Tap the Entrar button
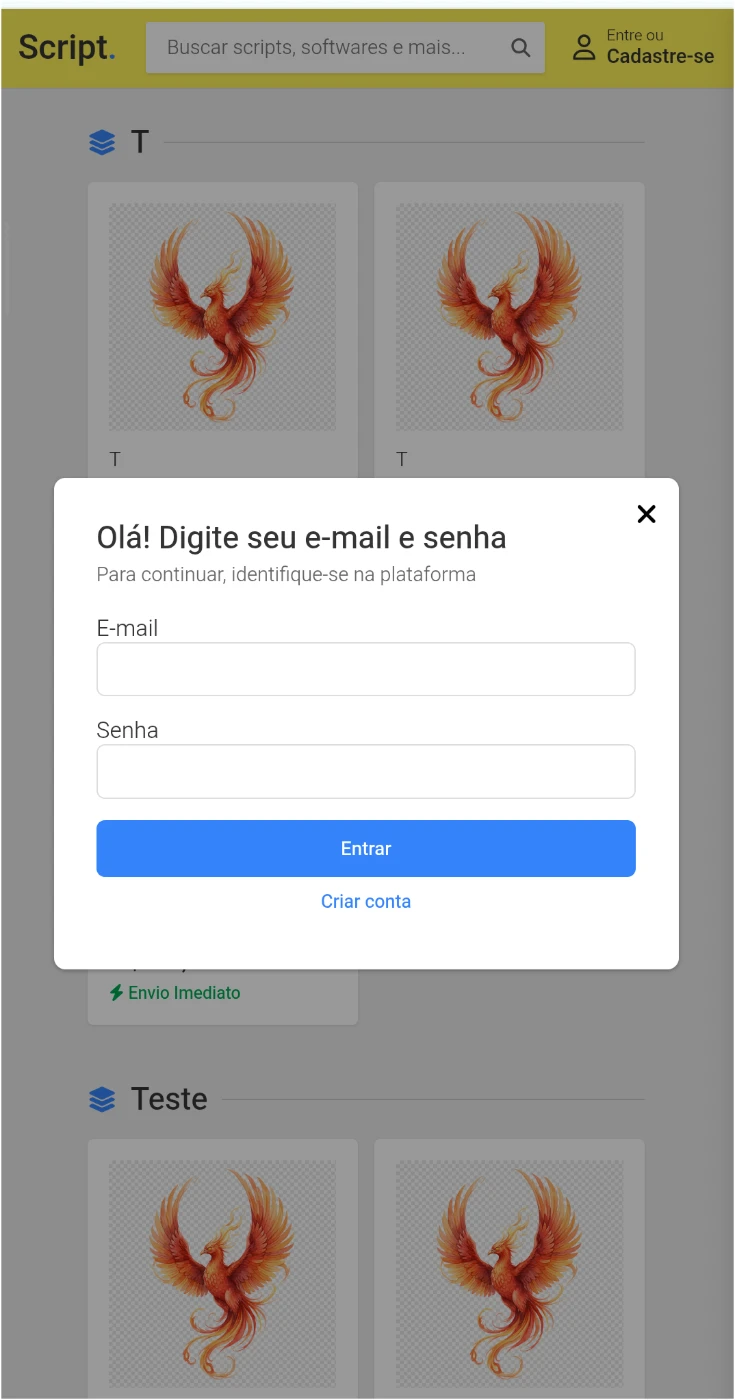Viewport: 735px width, 1400px height. coord(366,848)
